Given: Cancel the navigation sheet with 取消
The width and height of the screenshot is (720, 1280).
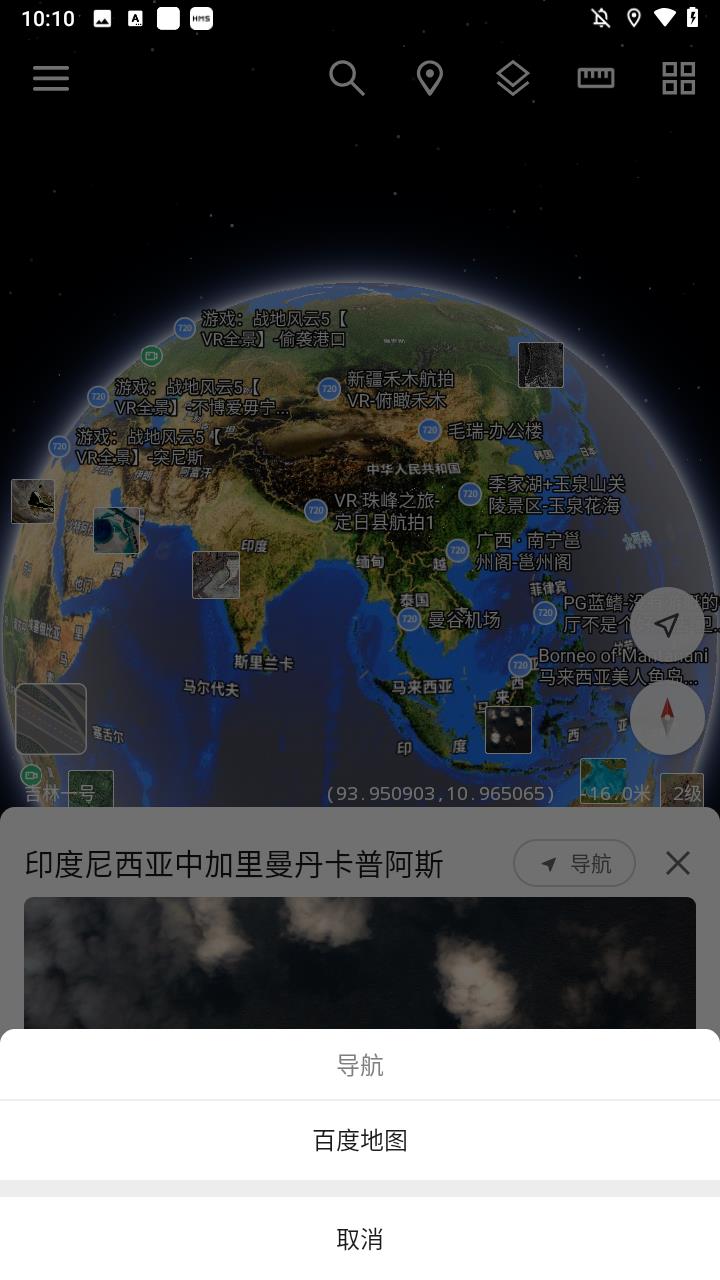Looking at the screenshot, I should [x=360, y=1239].
